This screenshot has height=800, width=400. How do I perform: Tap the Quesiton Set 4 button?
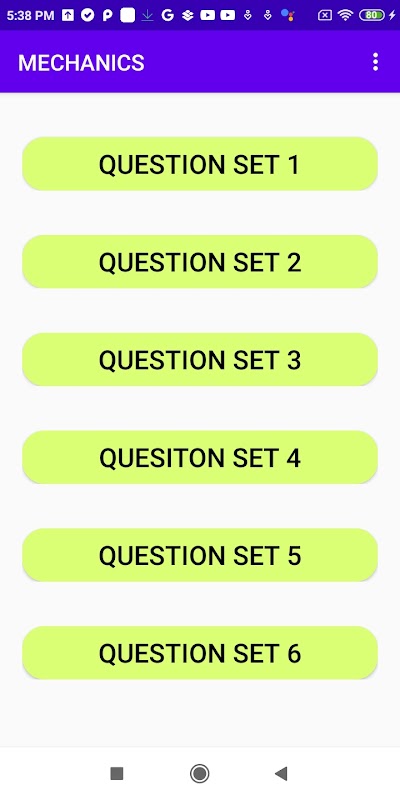(x=200, y=457)
